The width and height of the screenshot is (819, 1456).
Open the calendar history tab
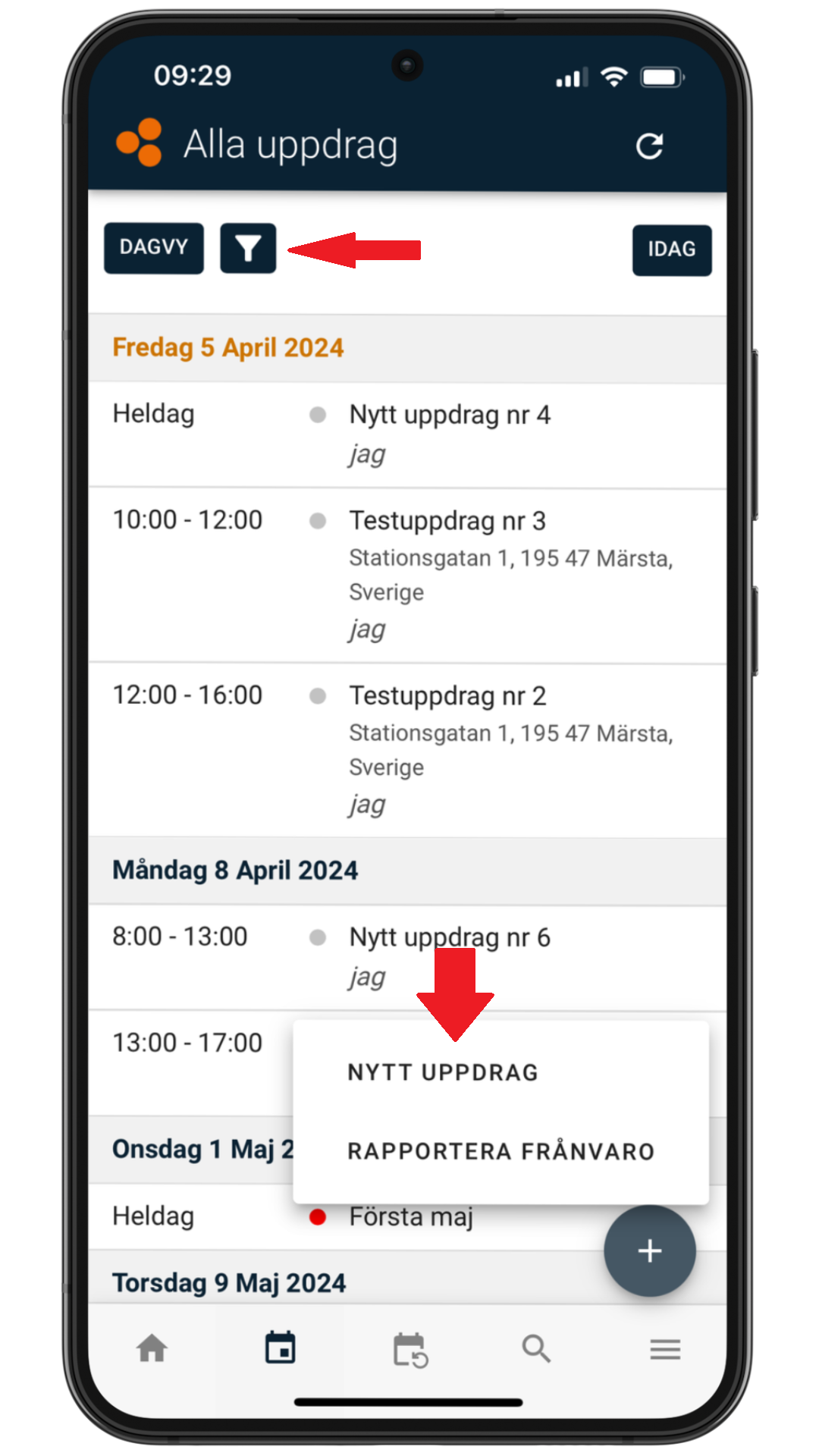pyautogui.click(x=410, y=1350)
